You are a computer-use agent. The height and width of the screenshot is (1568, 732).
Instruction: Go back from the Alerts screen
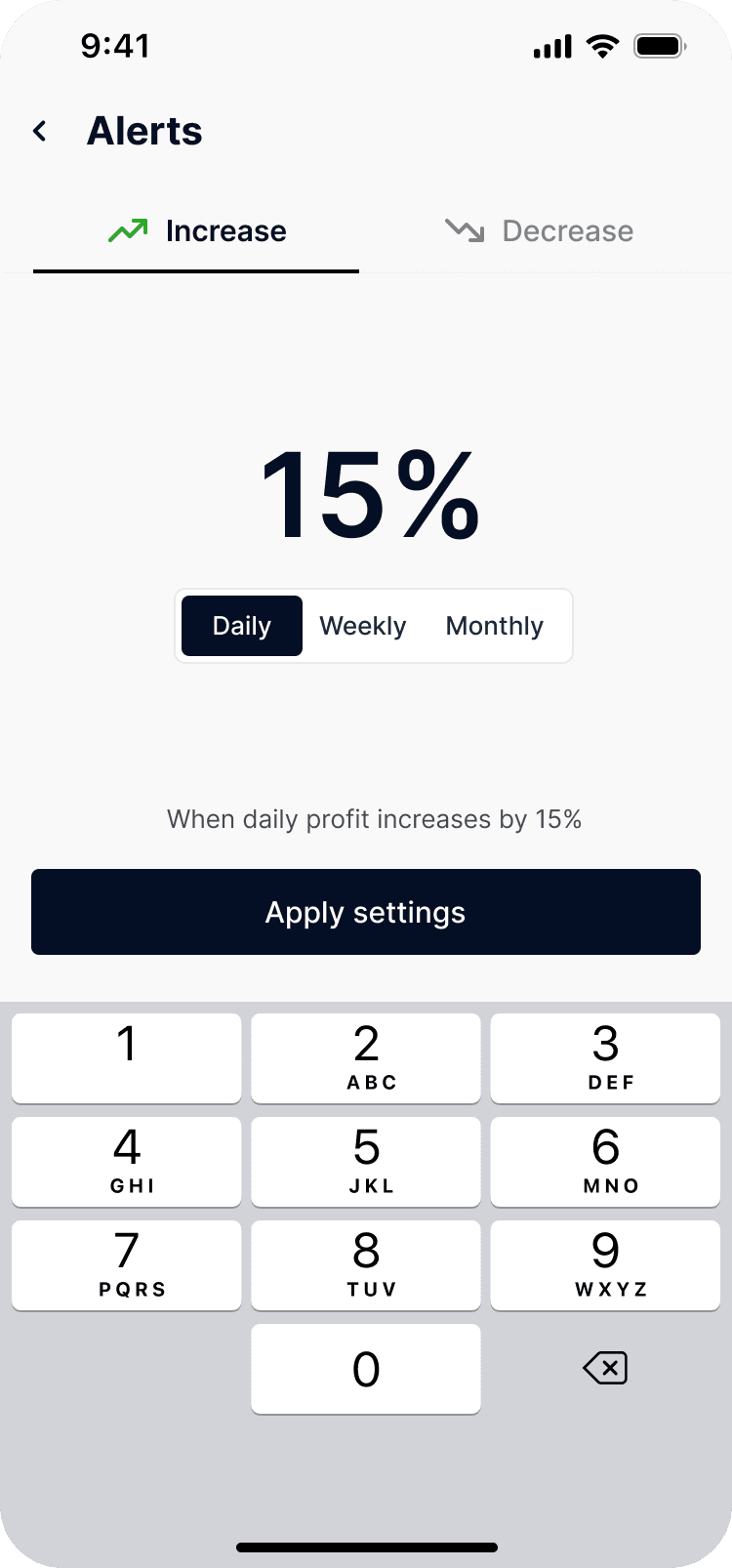40,131
